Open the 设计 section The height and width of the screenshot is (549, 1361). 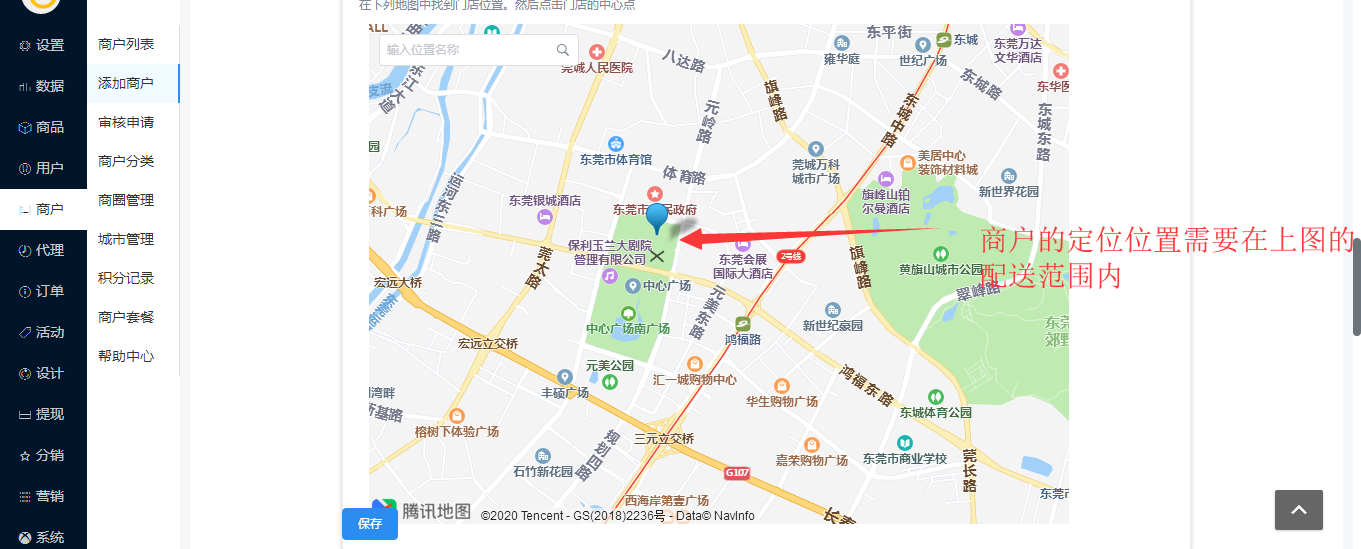point(42,373)
